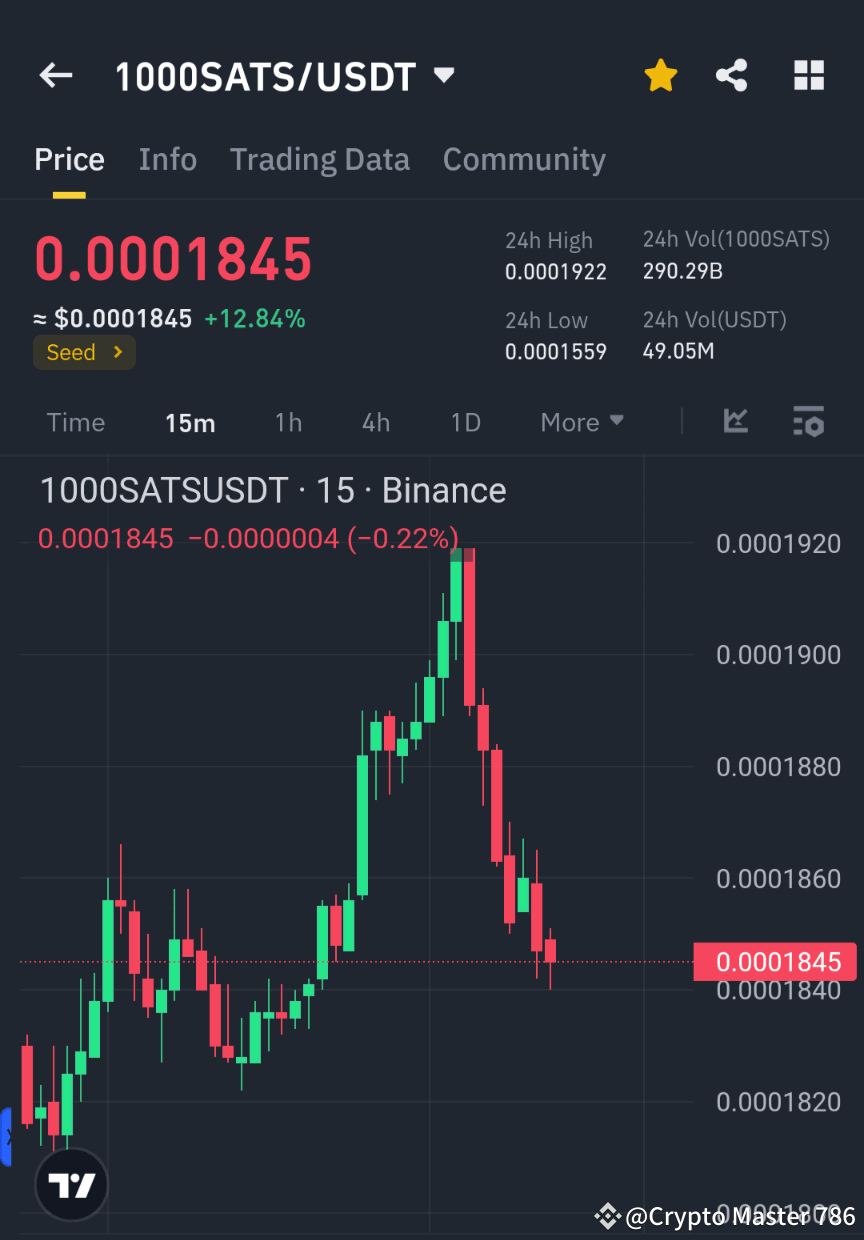Star the 1000SATS/USDT pair as favorite
The height and width of the screenshot is (1240, 864).
(660, 75)
